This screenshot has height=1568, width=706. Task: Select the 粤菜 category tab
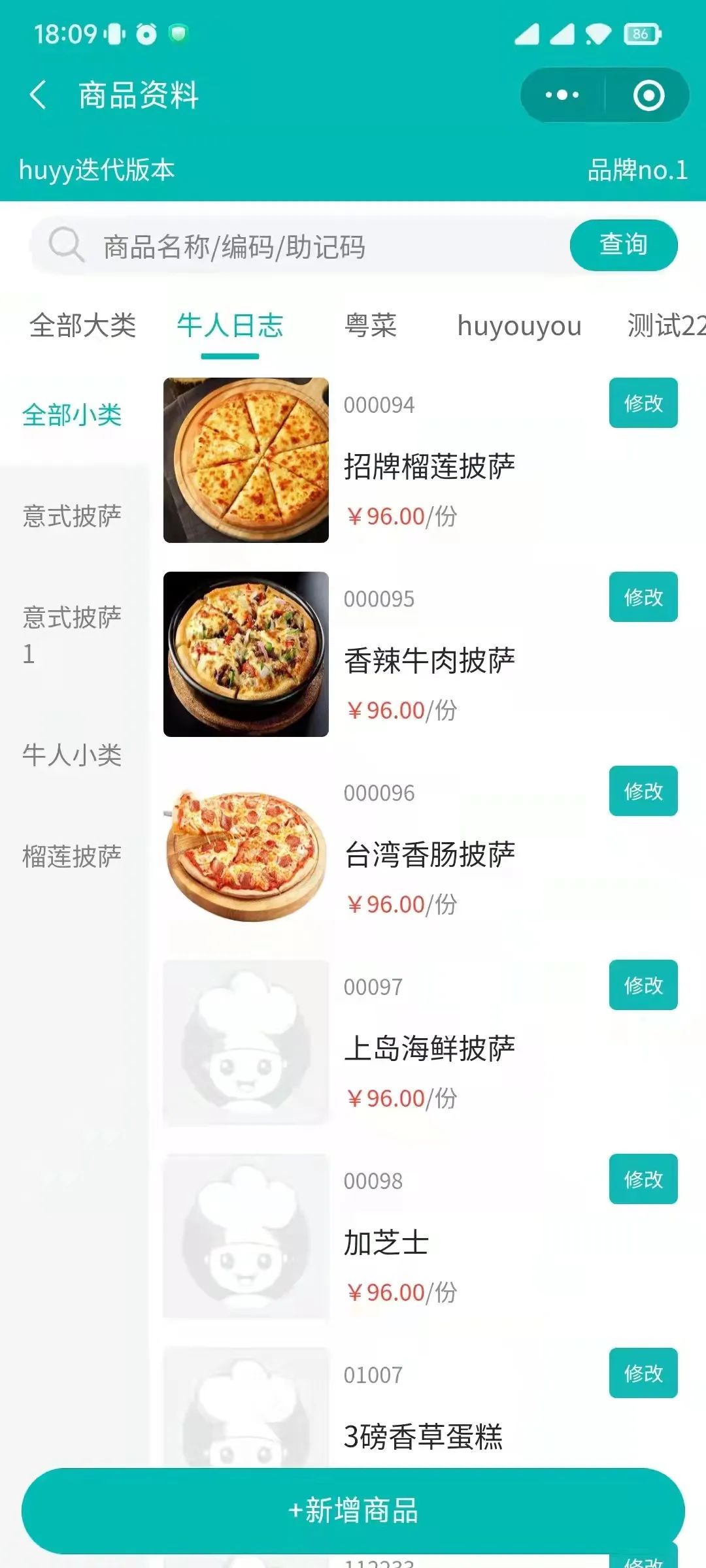[371, 325]
